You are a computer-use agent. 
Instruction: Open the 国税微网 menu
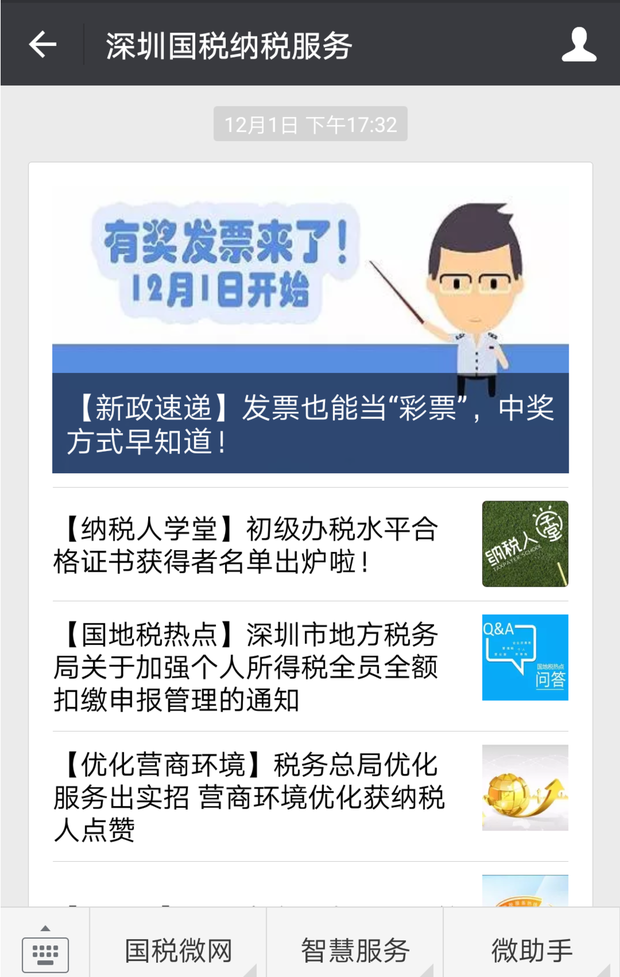[x=178, y=949]
